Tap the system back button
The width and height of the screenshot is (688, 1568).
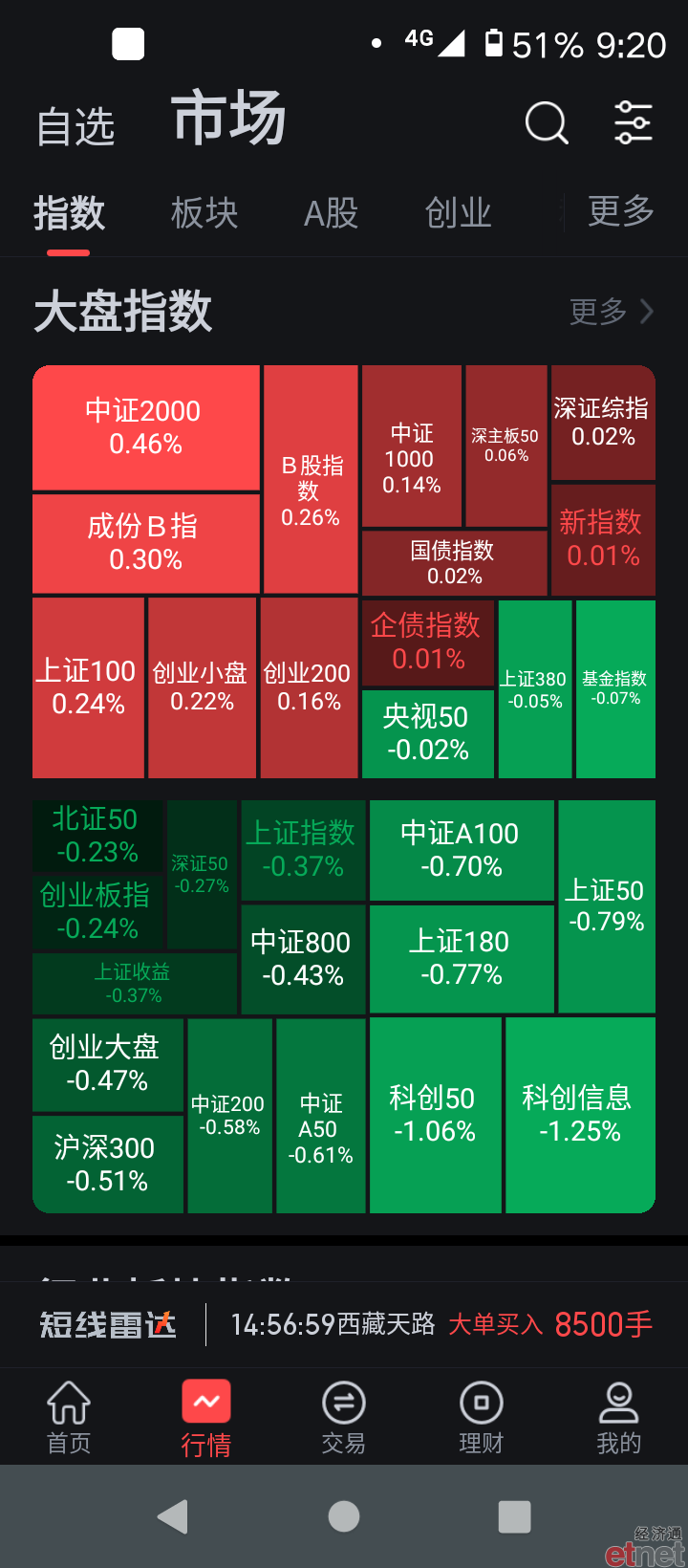[173, 1516]
